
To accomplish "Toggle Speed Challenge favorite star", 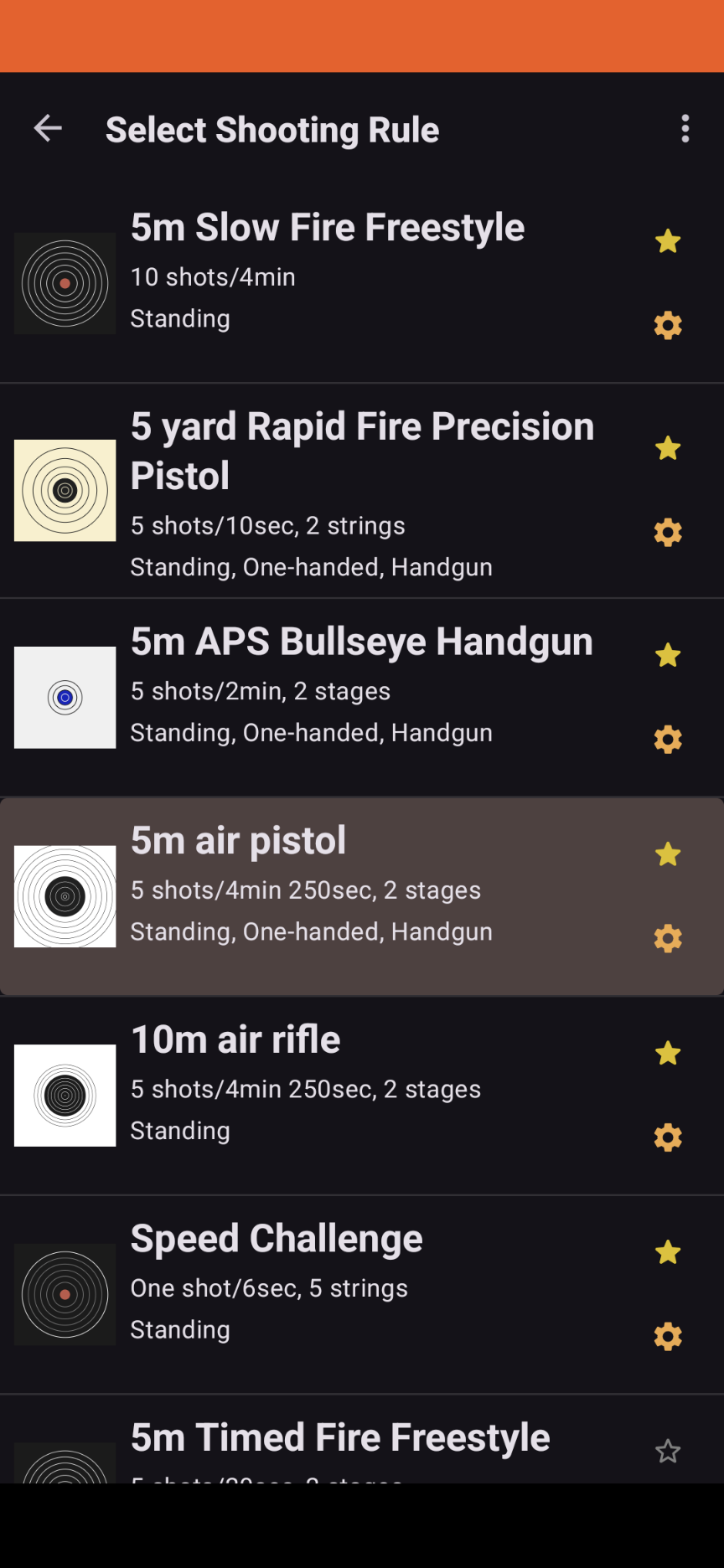I will (667, 1251).
